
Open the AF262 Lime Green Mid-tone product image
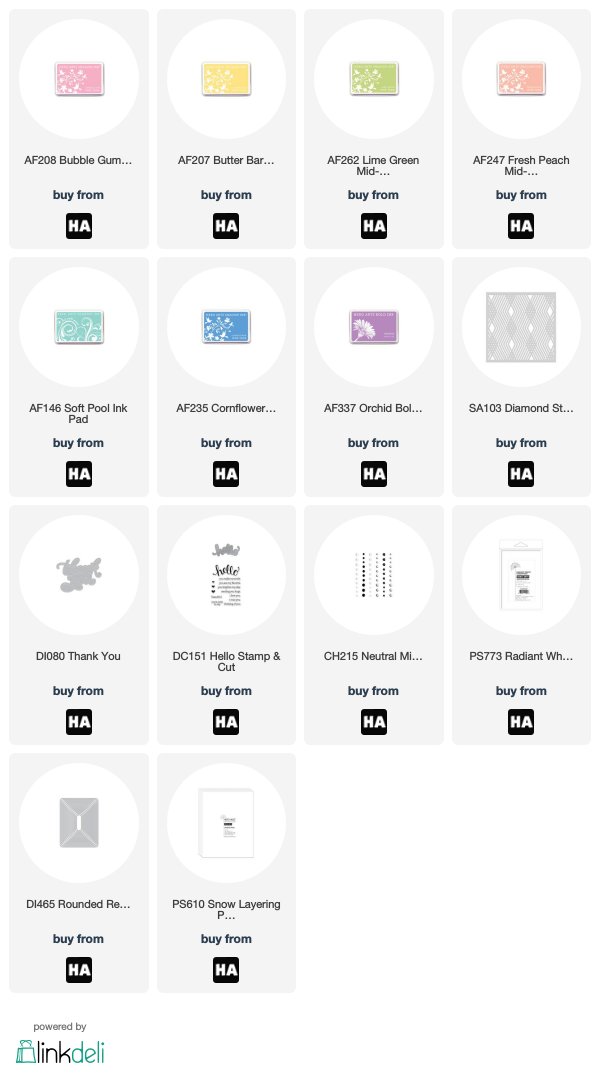click(x=374, y=79)
